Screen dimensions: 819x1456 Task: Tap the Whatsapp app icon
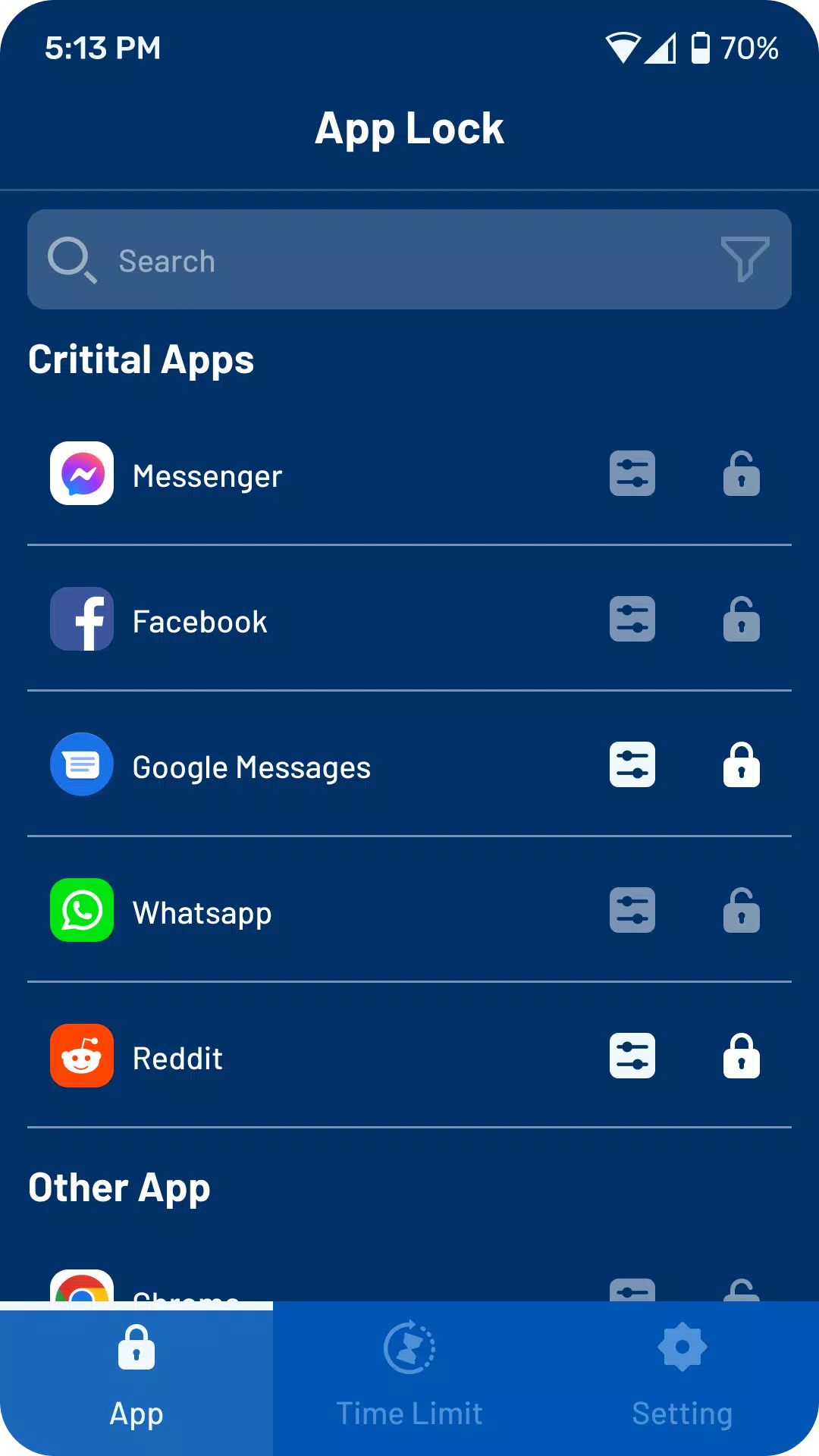[x=81, y=910]
